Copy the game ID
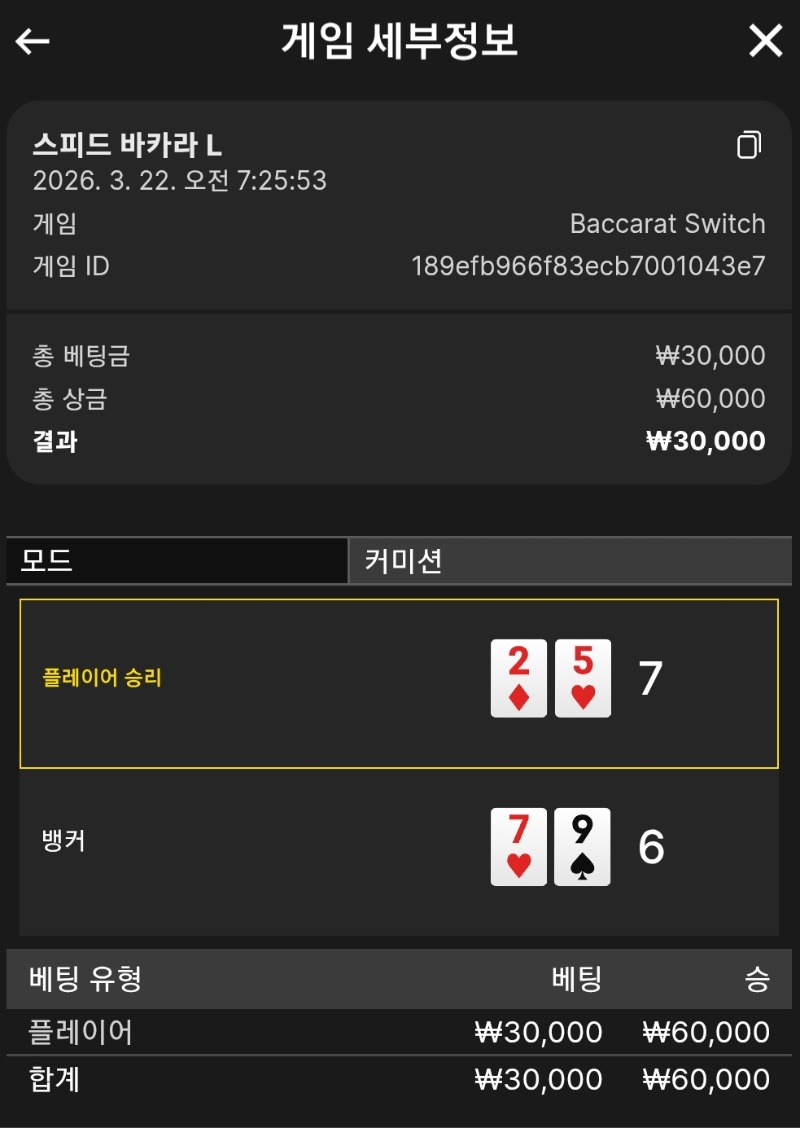Viewport: 800px width, 1128px height. pyautogui.click(x=748, y=146)
